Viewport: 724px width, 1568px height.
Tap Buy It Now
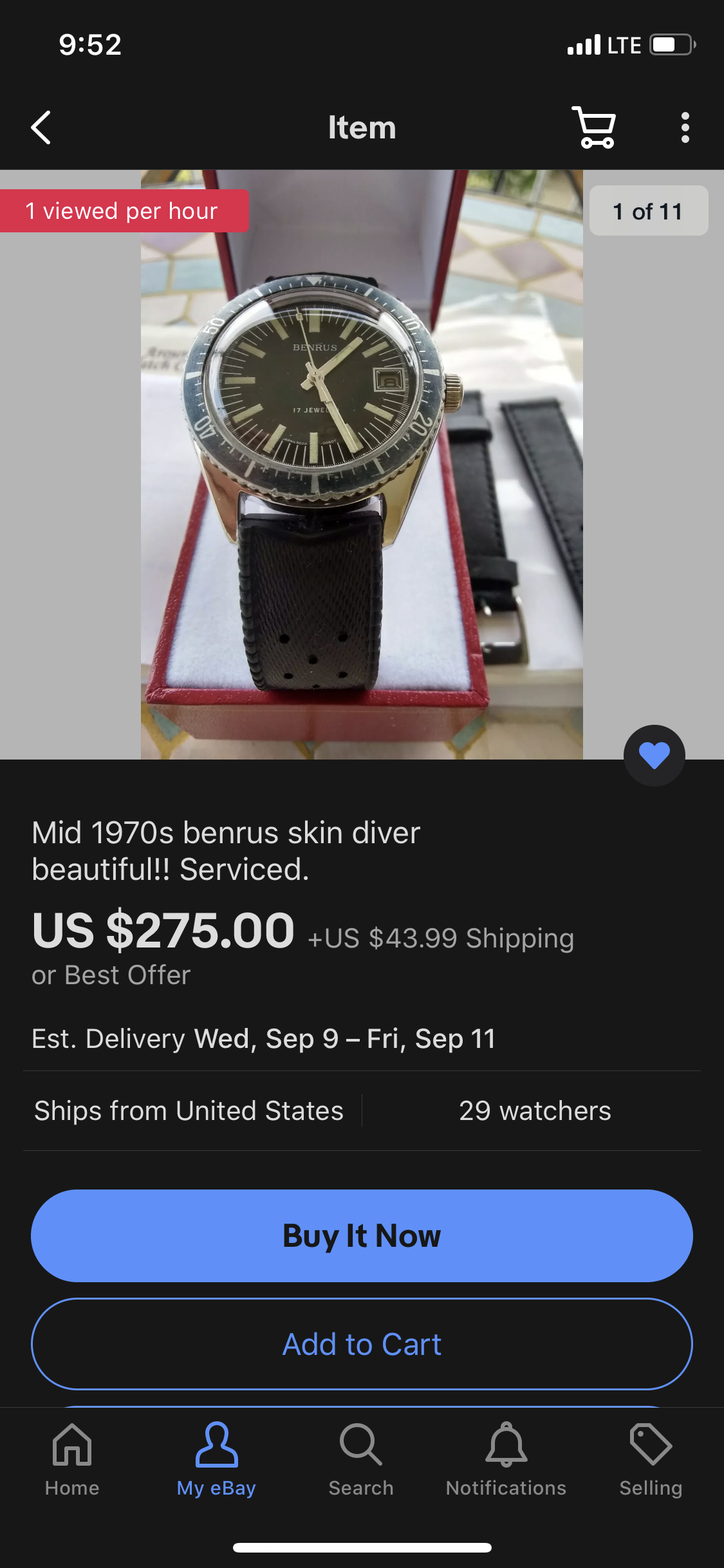point(362,1236)
